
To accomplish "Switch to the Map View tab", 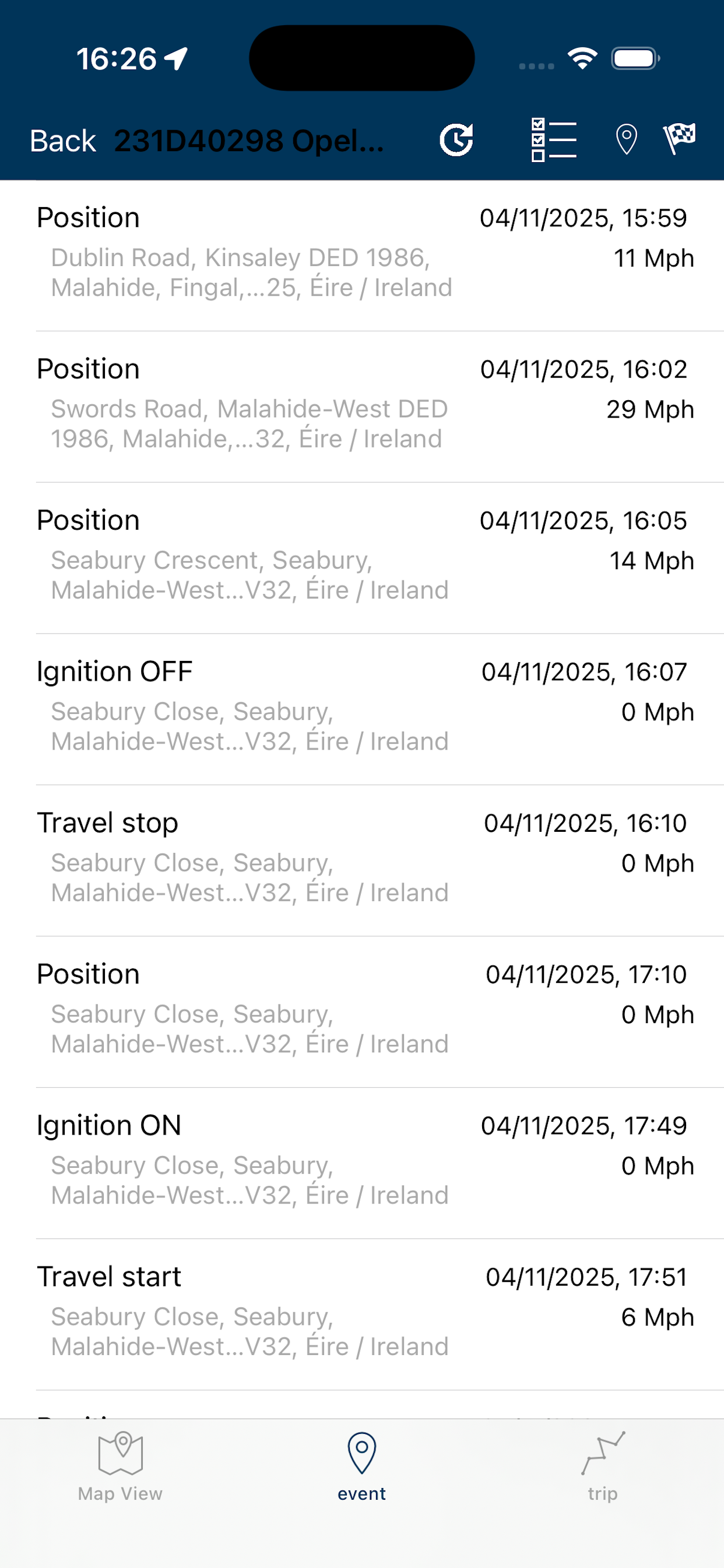I will pyautogui.click(x=121, y=1468).
